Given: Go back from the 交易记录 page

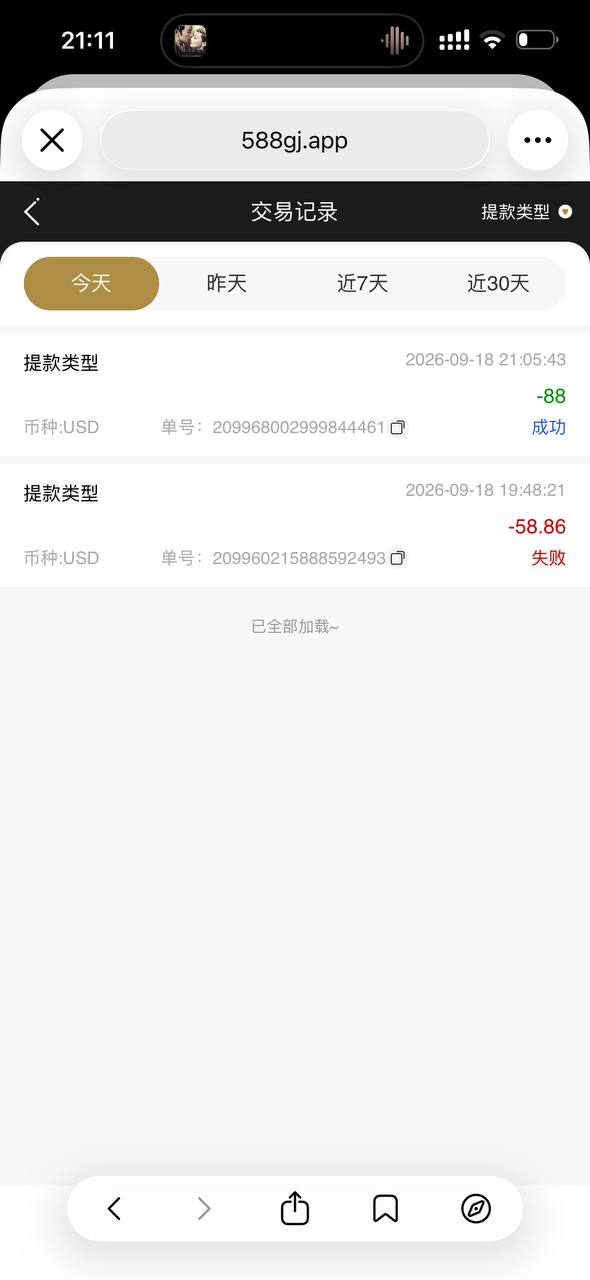Looking at the screenshot, I should point(32,212).
